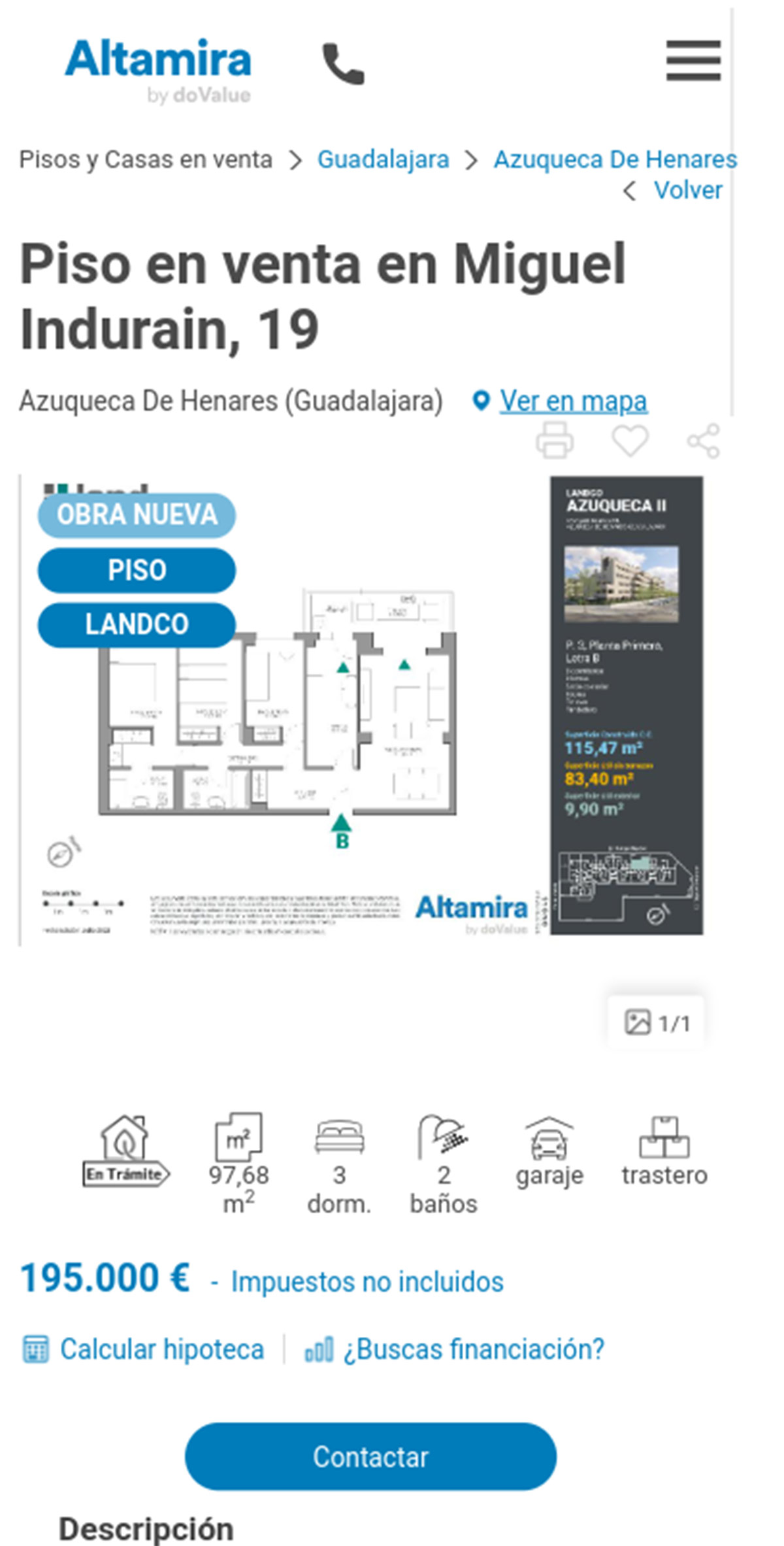Go back with the Volver link

(687, 190)
